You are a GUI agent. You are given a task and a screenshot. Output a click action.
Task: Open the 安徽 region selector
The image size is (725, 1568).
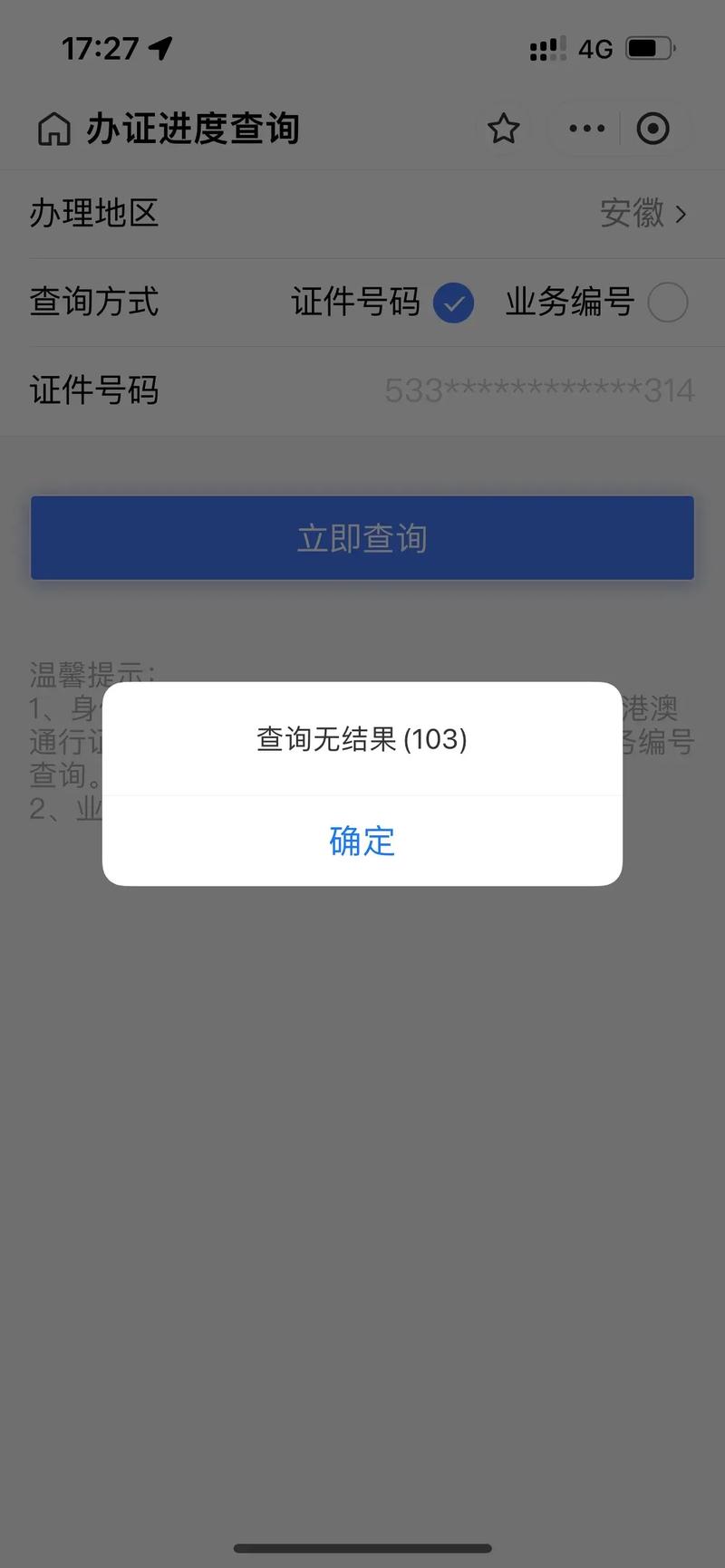click(632, 214)
